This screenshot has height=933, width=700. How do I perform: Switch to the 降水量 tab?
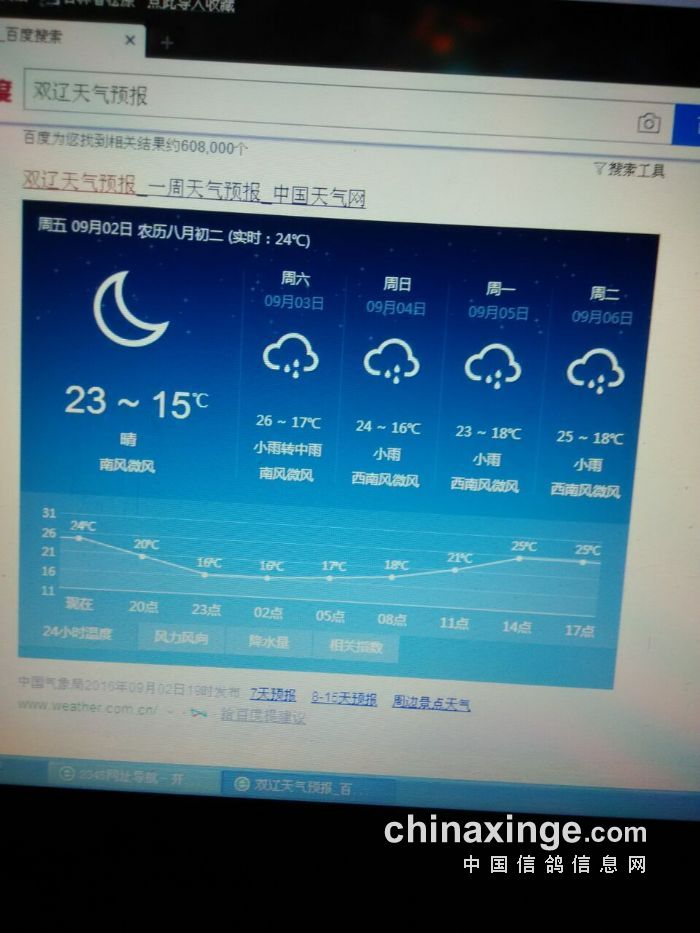(268, 642)
